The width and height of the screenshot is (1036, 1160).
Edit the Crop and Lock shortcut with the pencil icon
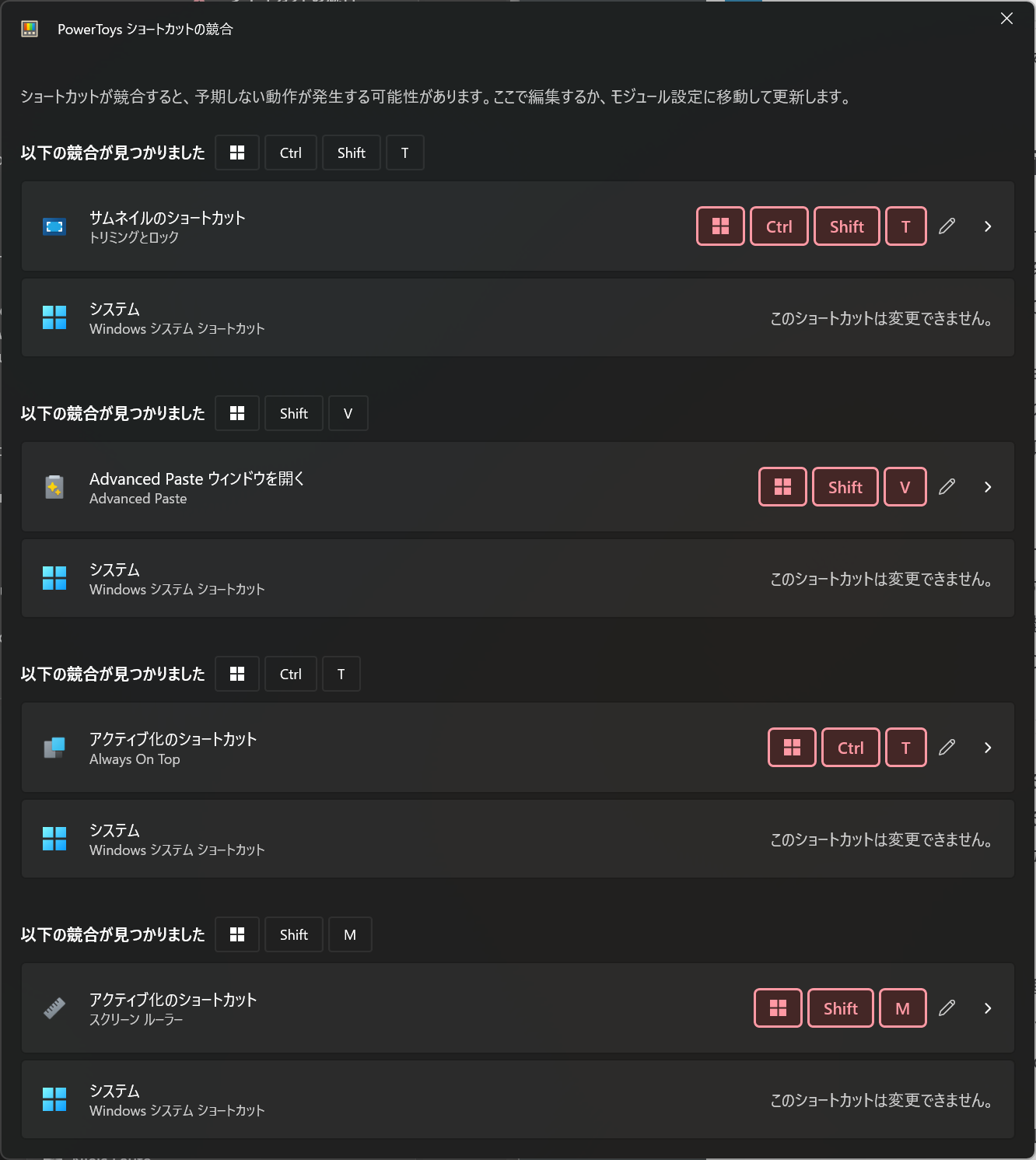tap(947, 226)
